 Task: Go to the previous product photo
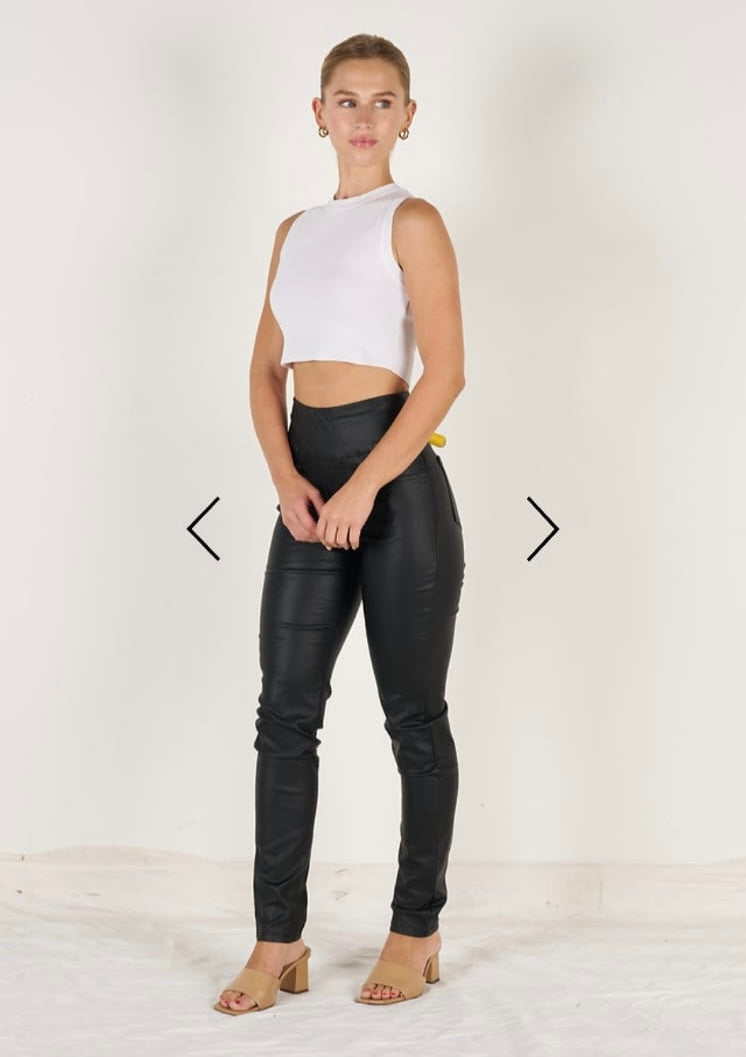coord(203,528)
